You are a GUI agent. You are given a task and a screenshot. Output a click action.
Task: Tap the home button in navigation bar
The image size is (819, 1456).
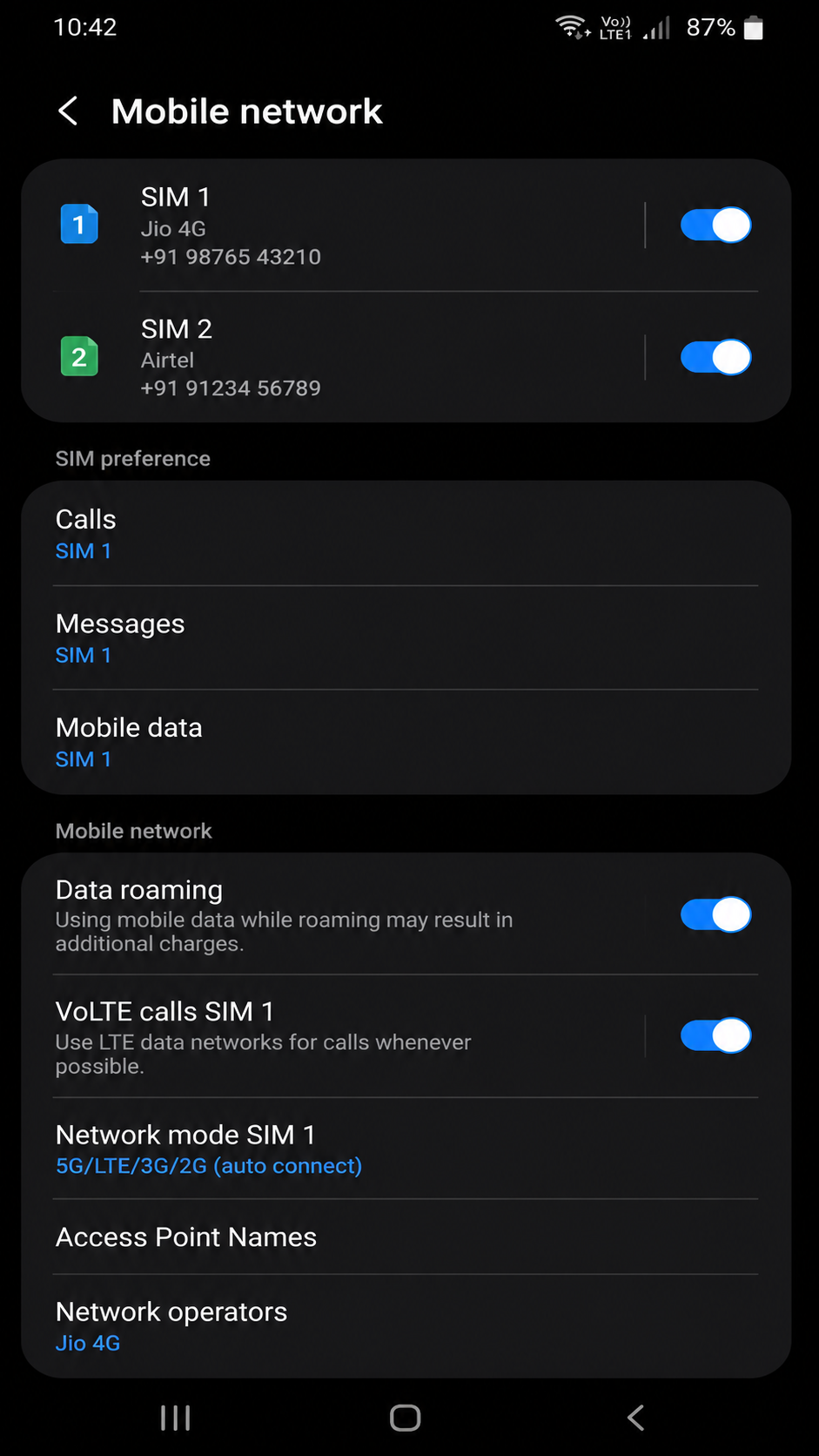[406, 1418]
